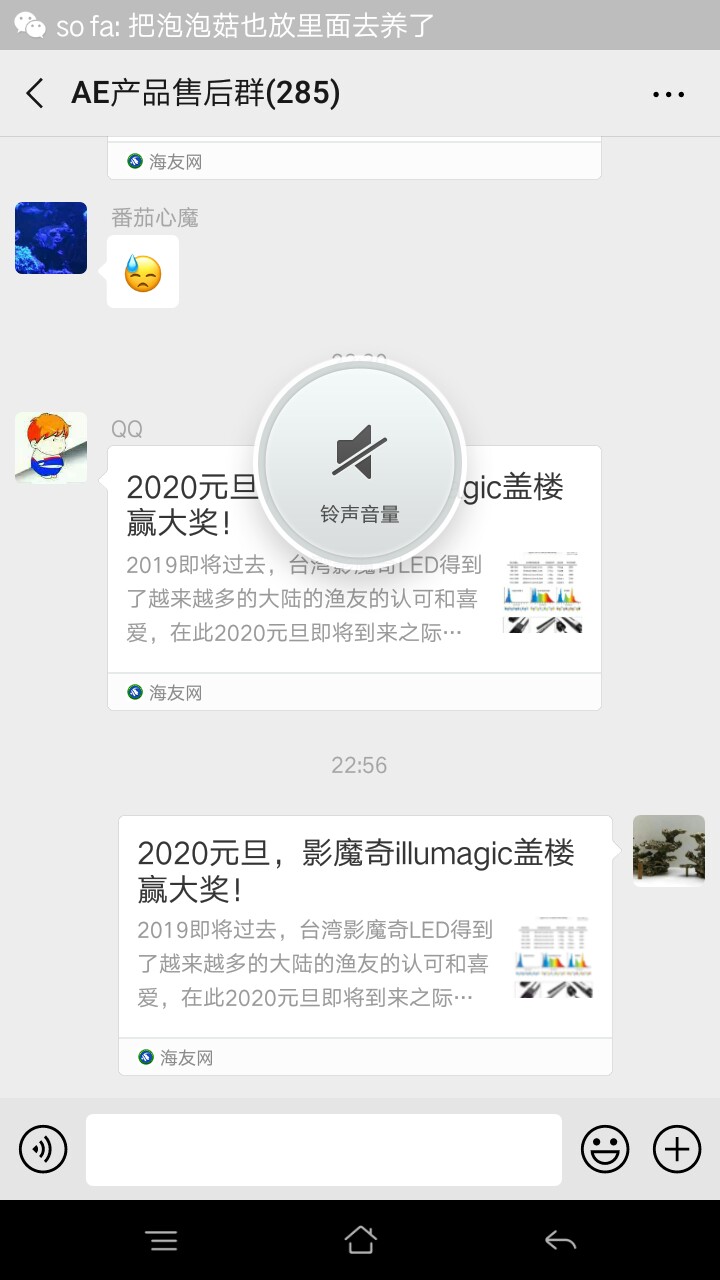Go back from the AE产品售后群 chat

(x=35, y=94)
